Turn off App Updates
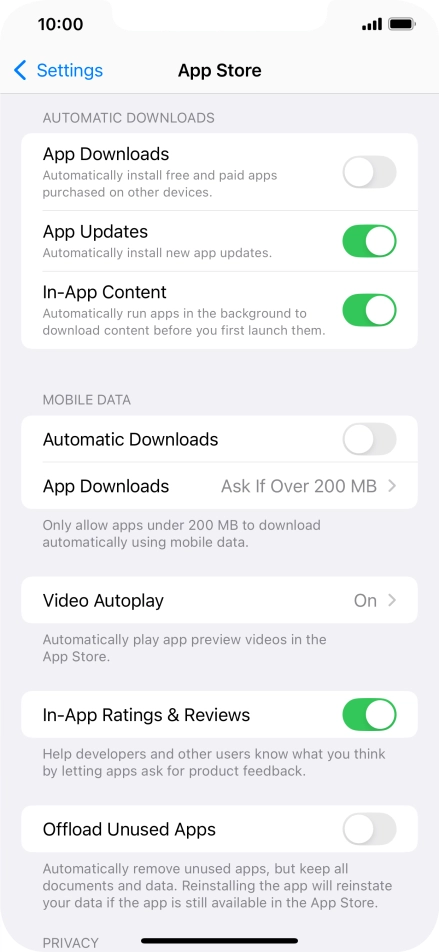Viewport: 439px width, 952px height. click(369, 241)
